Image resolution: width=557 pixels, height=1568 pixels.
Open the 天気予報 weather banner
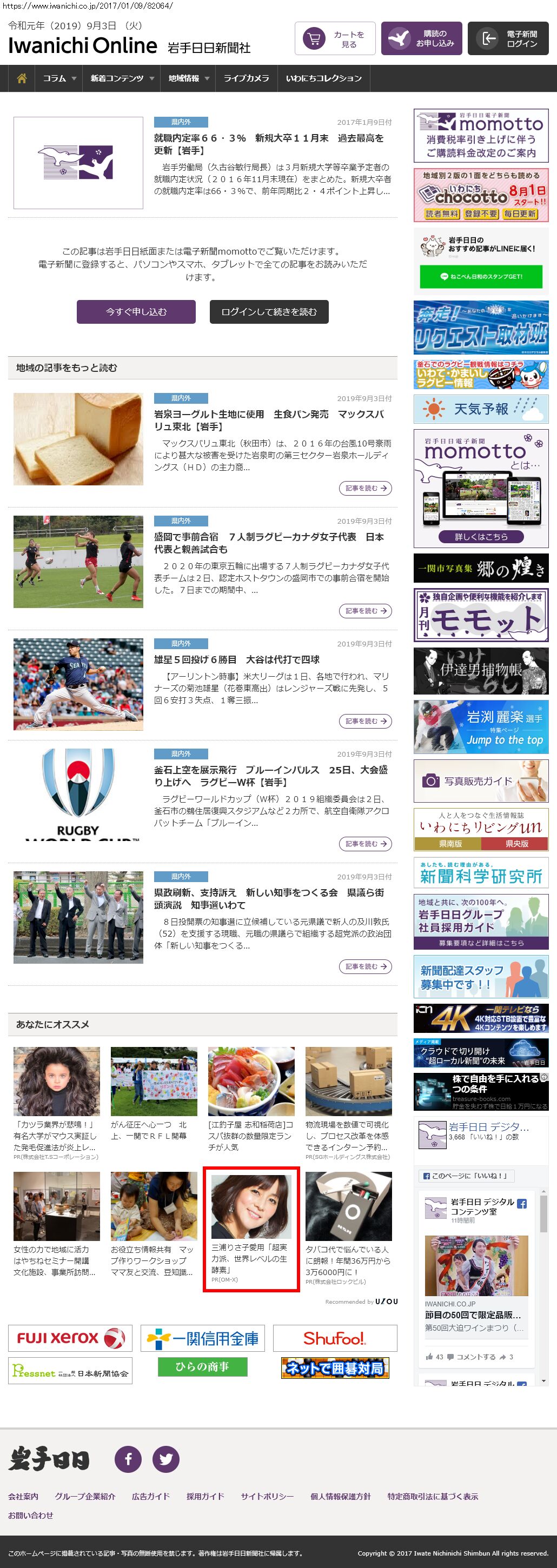pyautogui.click(x=481, y=409)
